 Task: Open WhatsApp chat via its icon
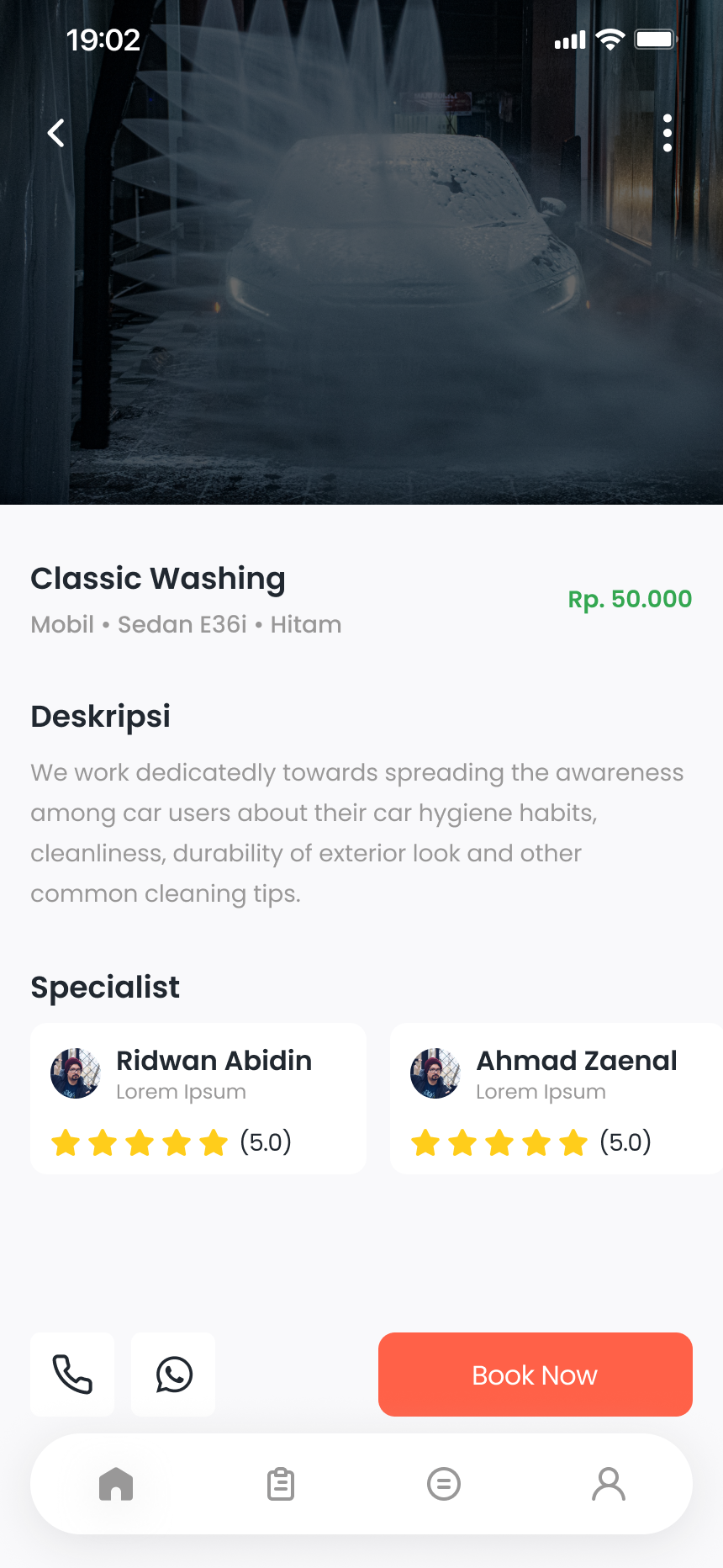pos(172,1374)
